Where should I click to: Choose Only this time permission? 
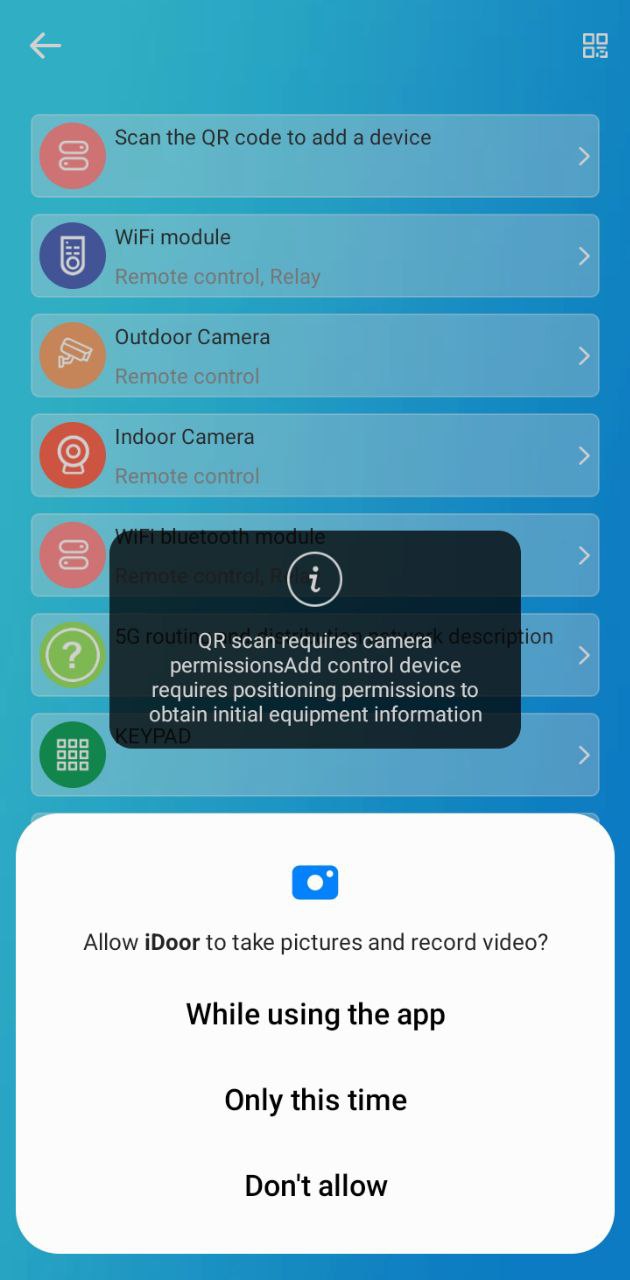315,1100
